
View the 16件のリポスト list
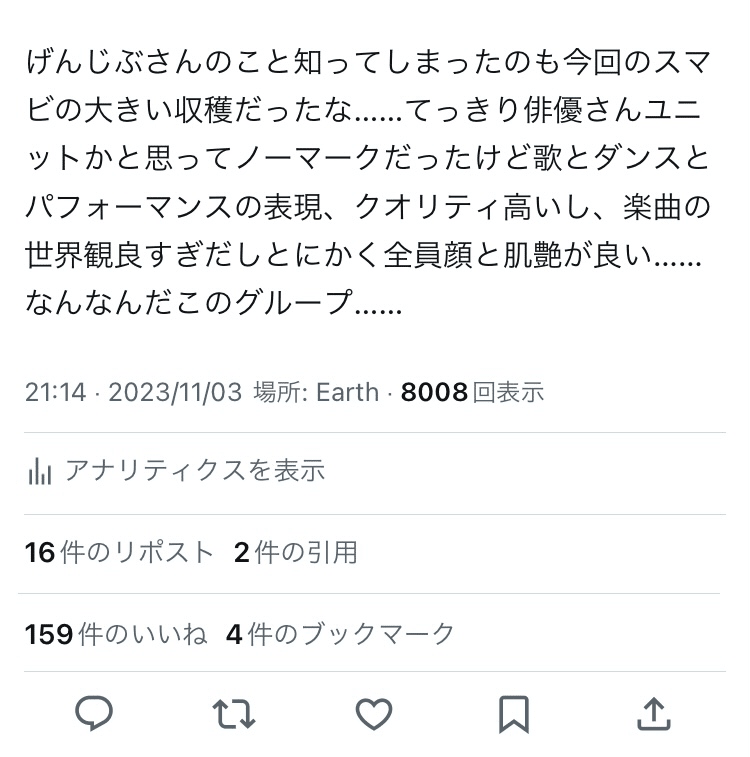tap(120, 552)
